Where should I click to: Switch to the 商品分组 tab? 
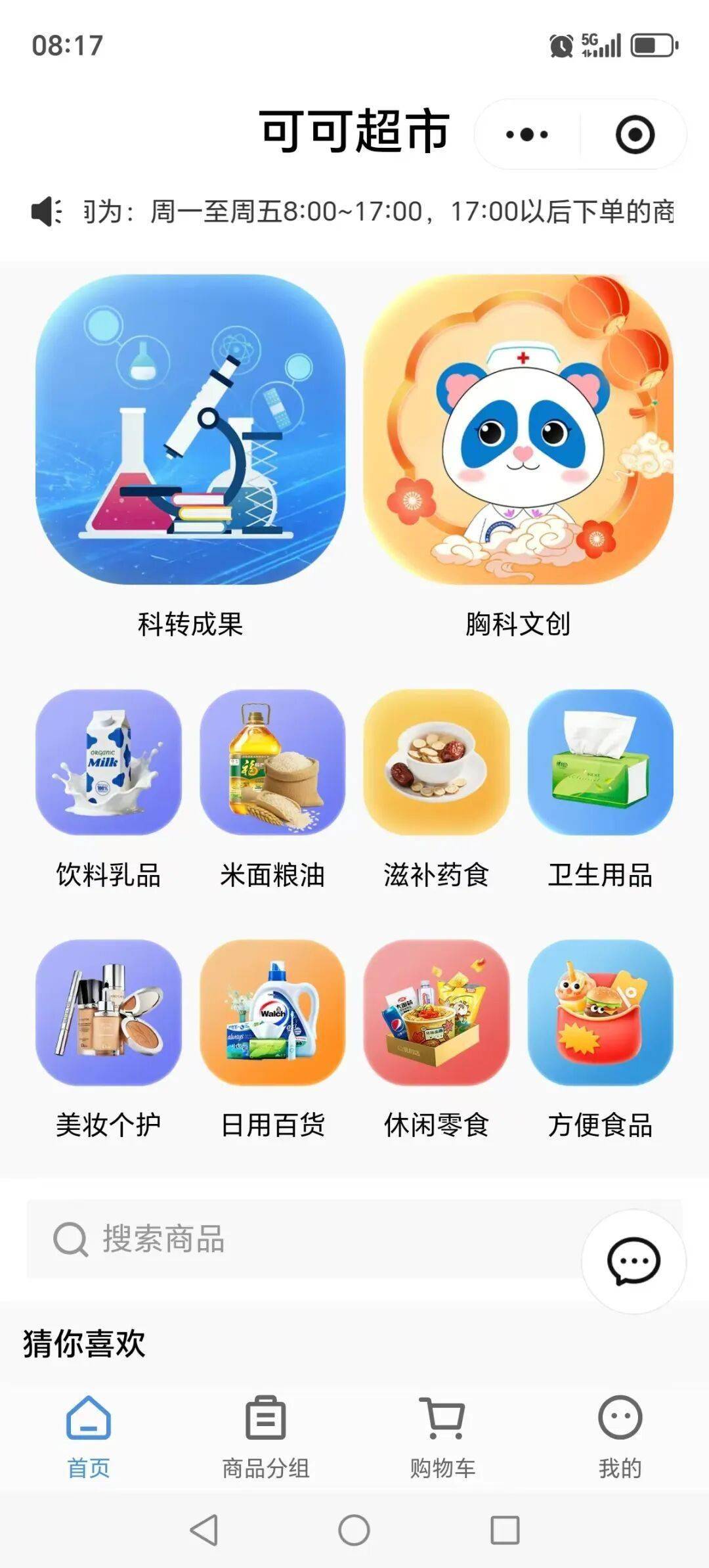point(266,1436)
